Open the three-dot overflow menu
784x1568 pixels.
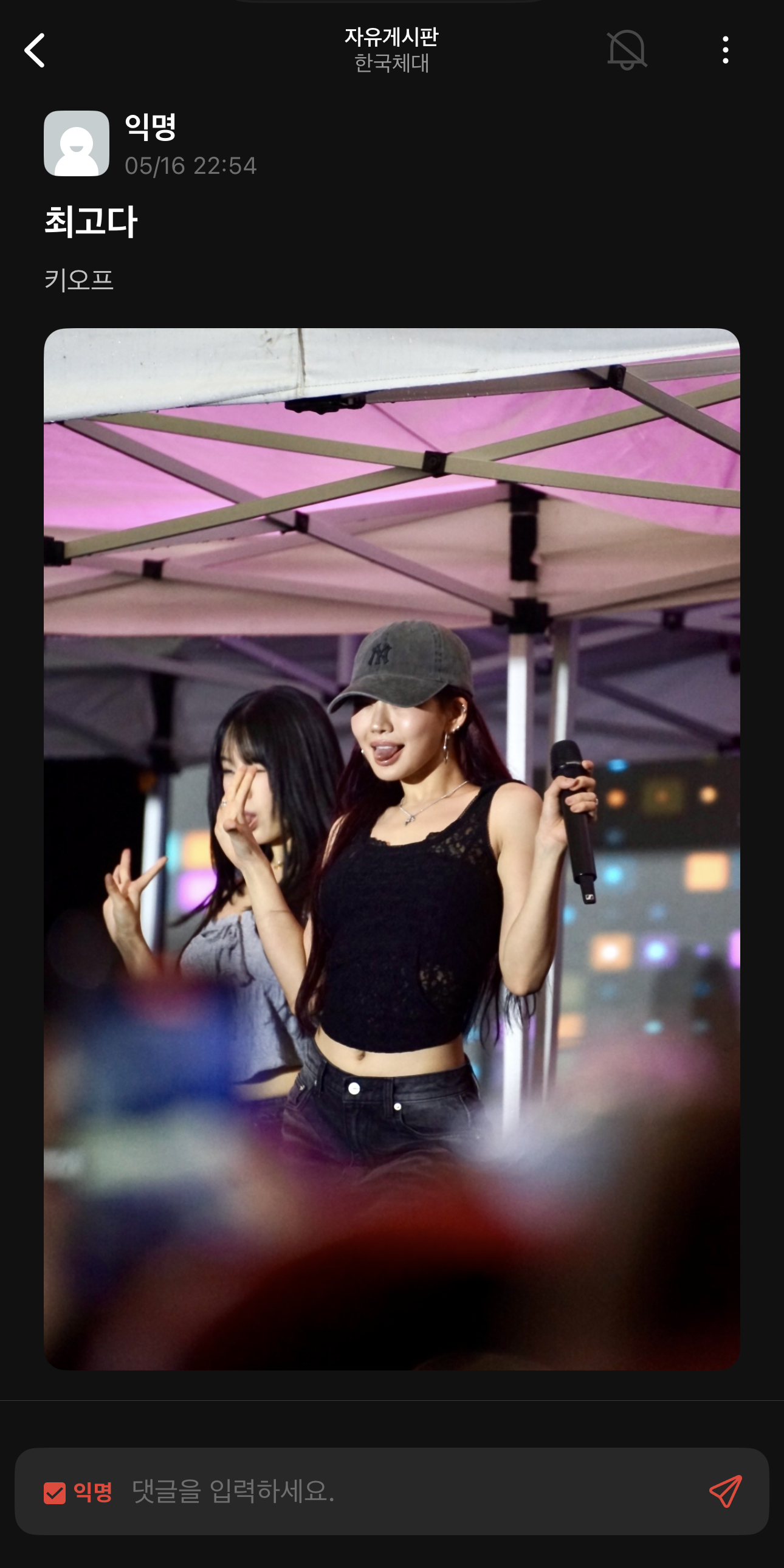pyautogui.click(x=725, y=50)
